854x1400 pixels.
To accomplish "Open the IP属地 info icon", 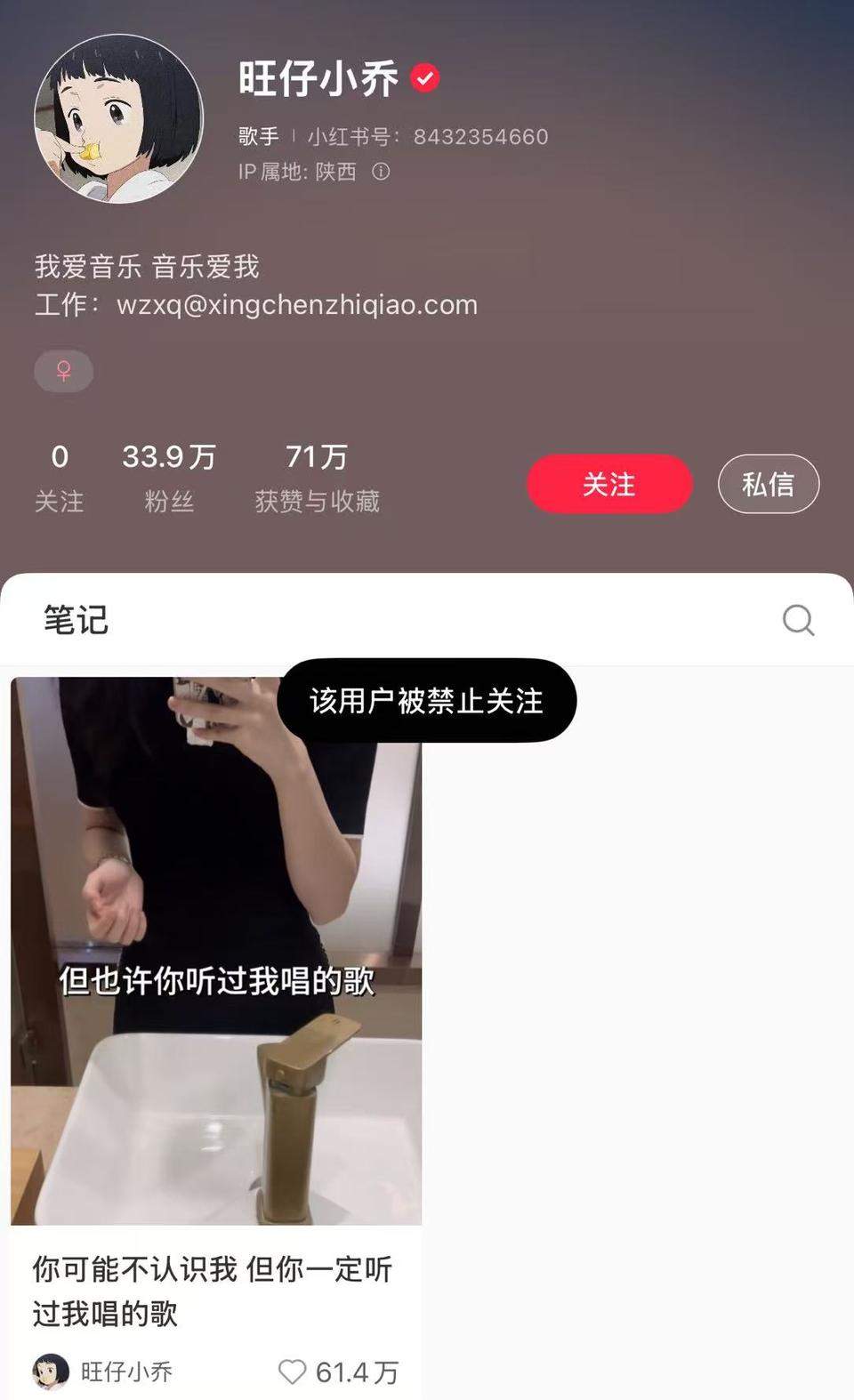I will click(x=381, y=172).
